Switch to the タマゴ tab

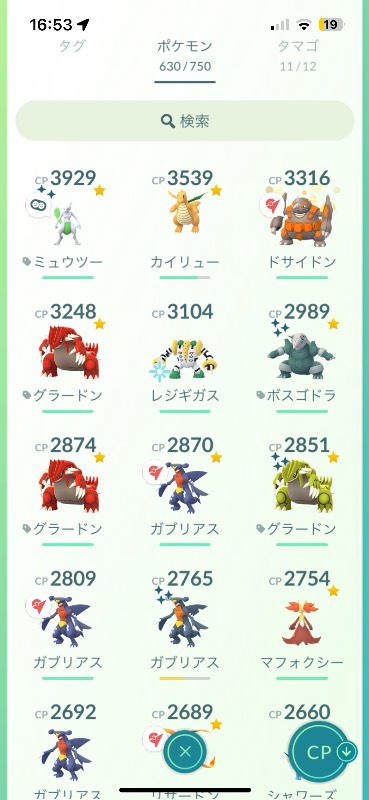[298, 46]
